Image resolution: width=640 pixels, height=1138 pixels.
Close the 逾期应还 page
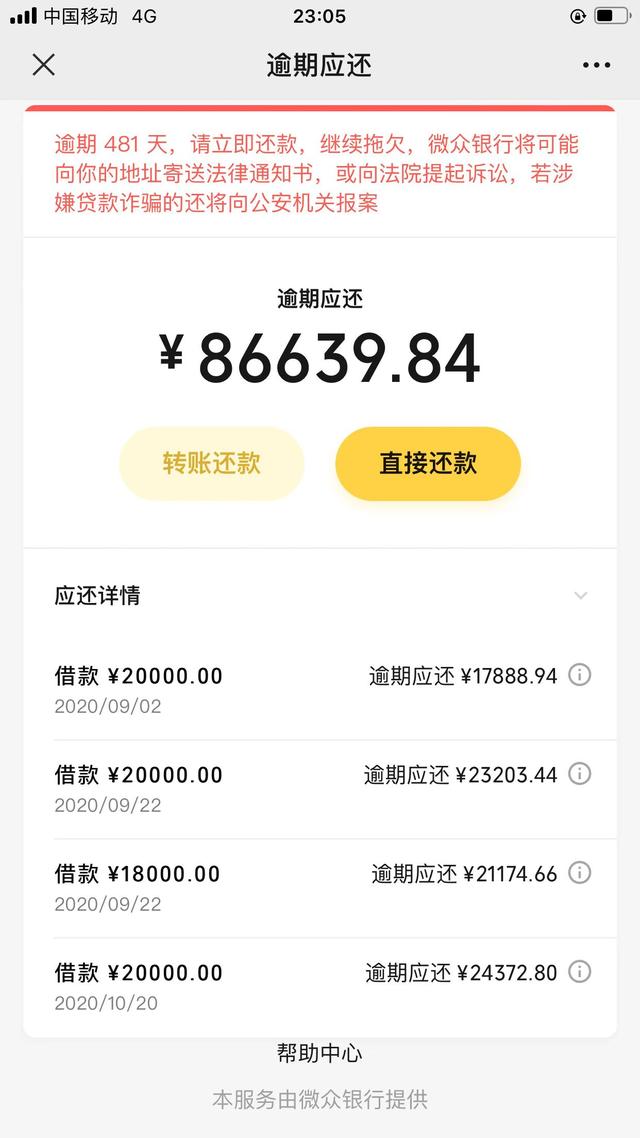(x=43, y=66)
